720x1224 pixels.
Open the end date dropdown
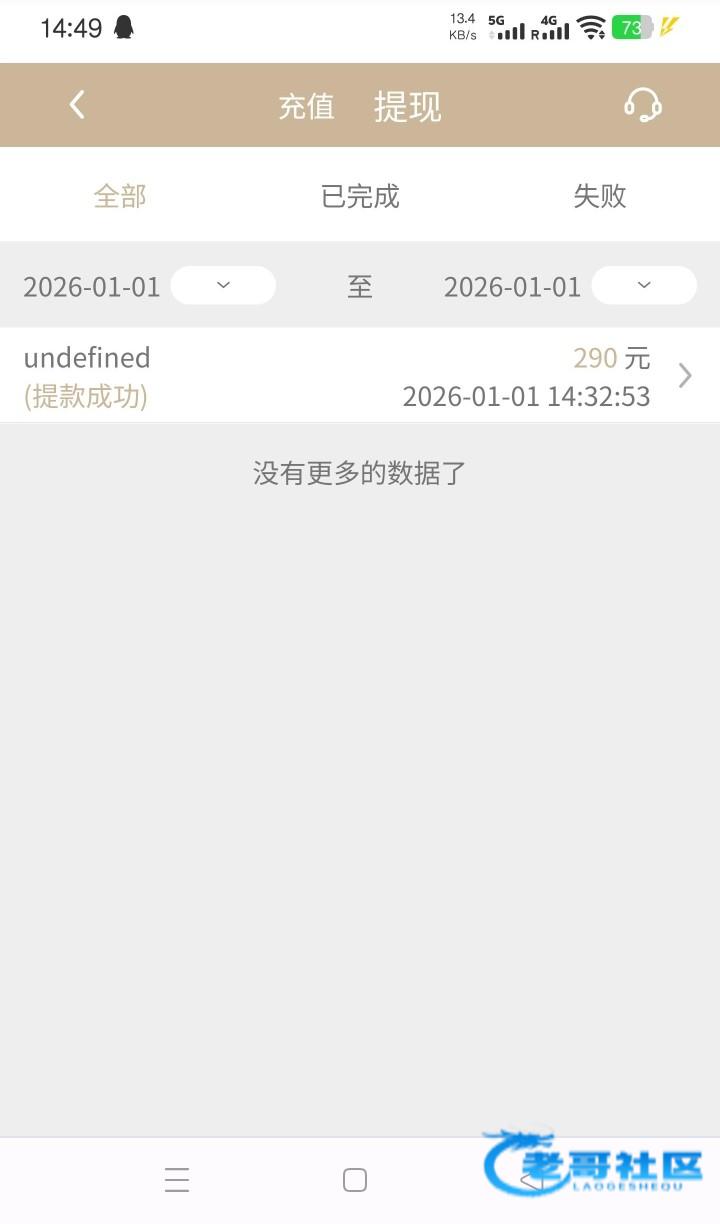644,286
